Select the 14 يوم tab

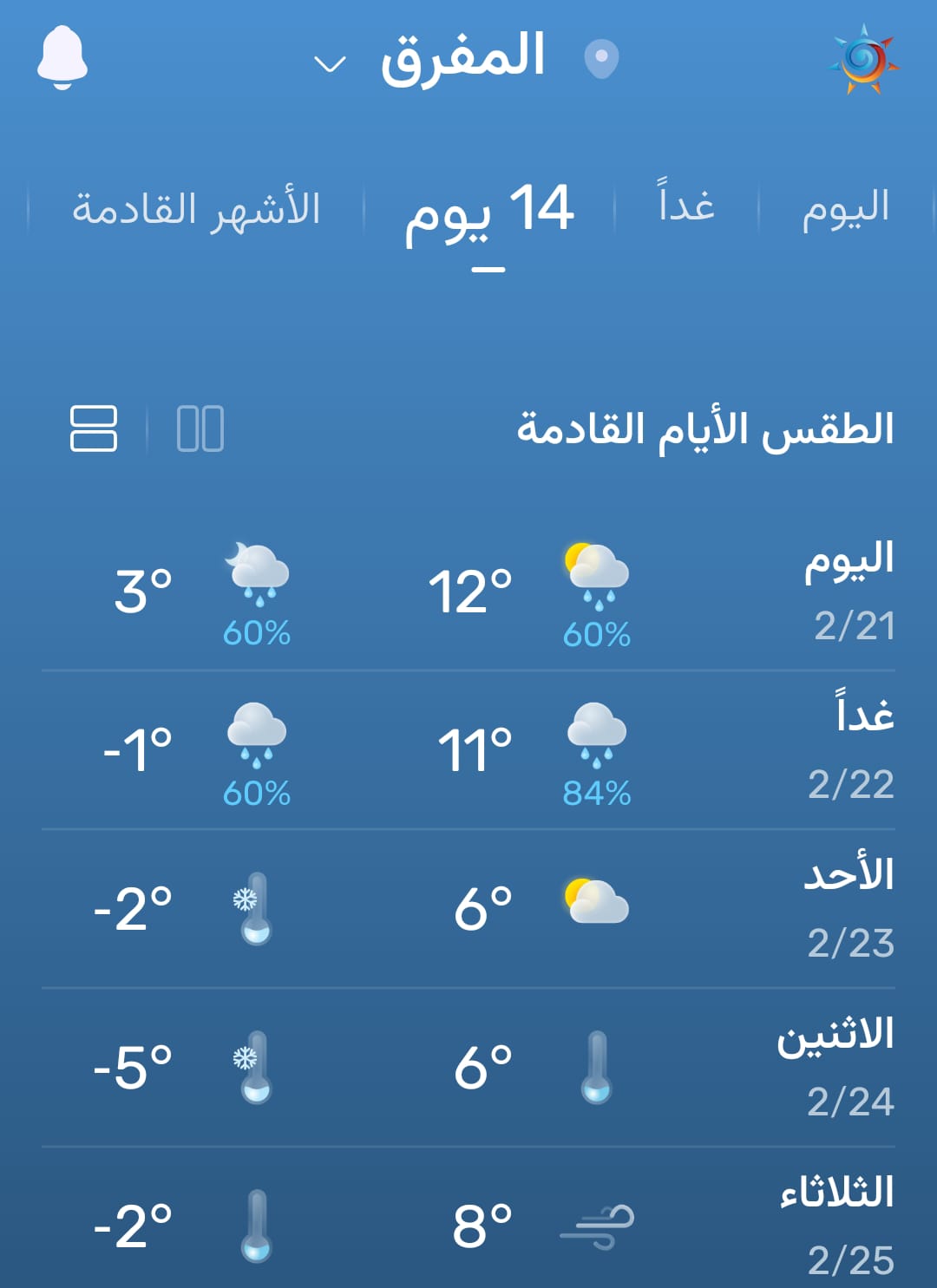[x=489, y=212]
